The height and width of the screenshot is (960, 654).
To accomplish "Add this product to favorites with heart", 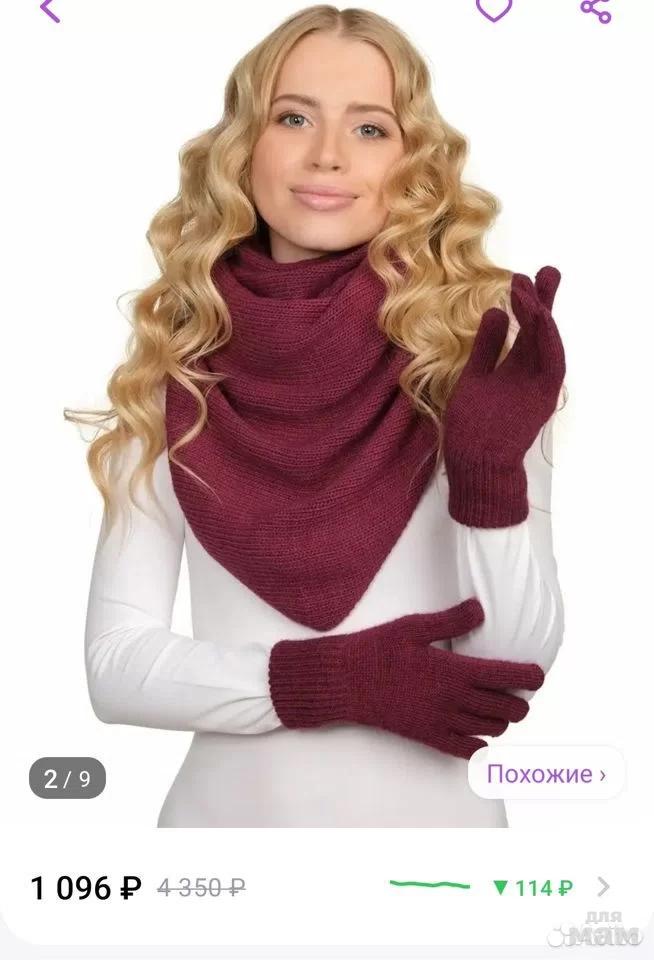I will (x=493, y=9).
